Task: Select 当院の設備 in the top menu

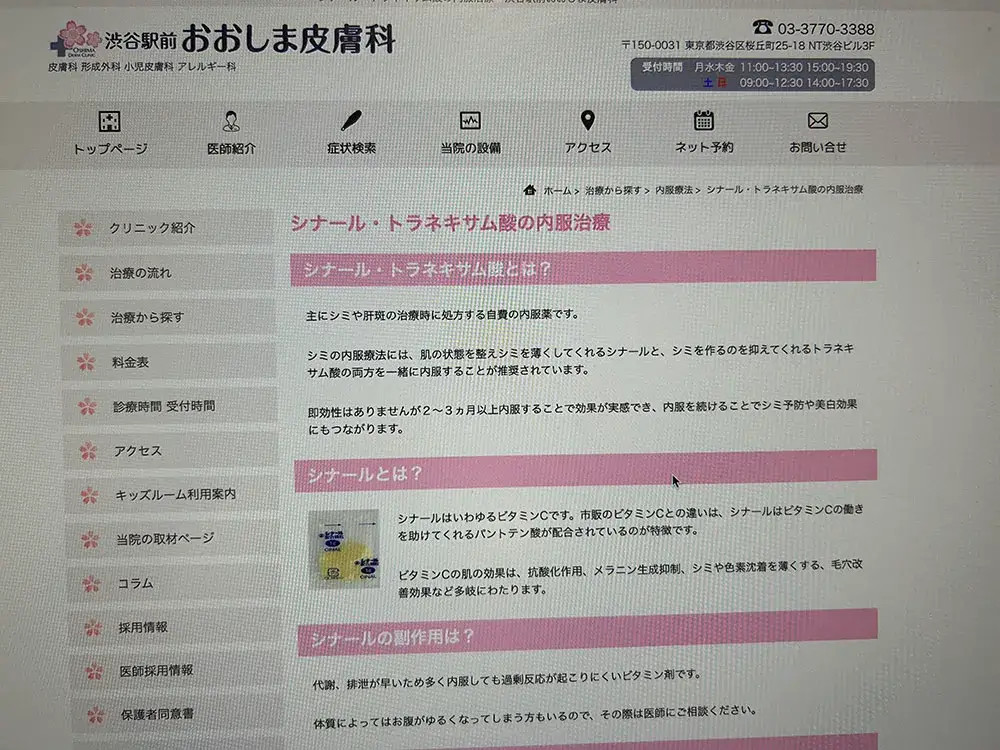Action: pos(470,134)
